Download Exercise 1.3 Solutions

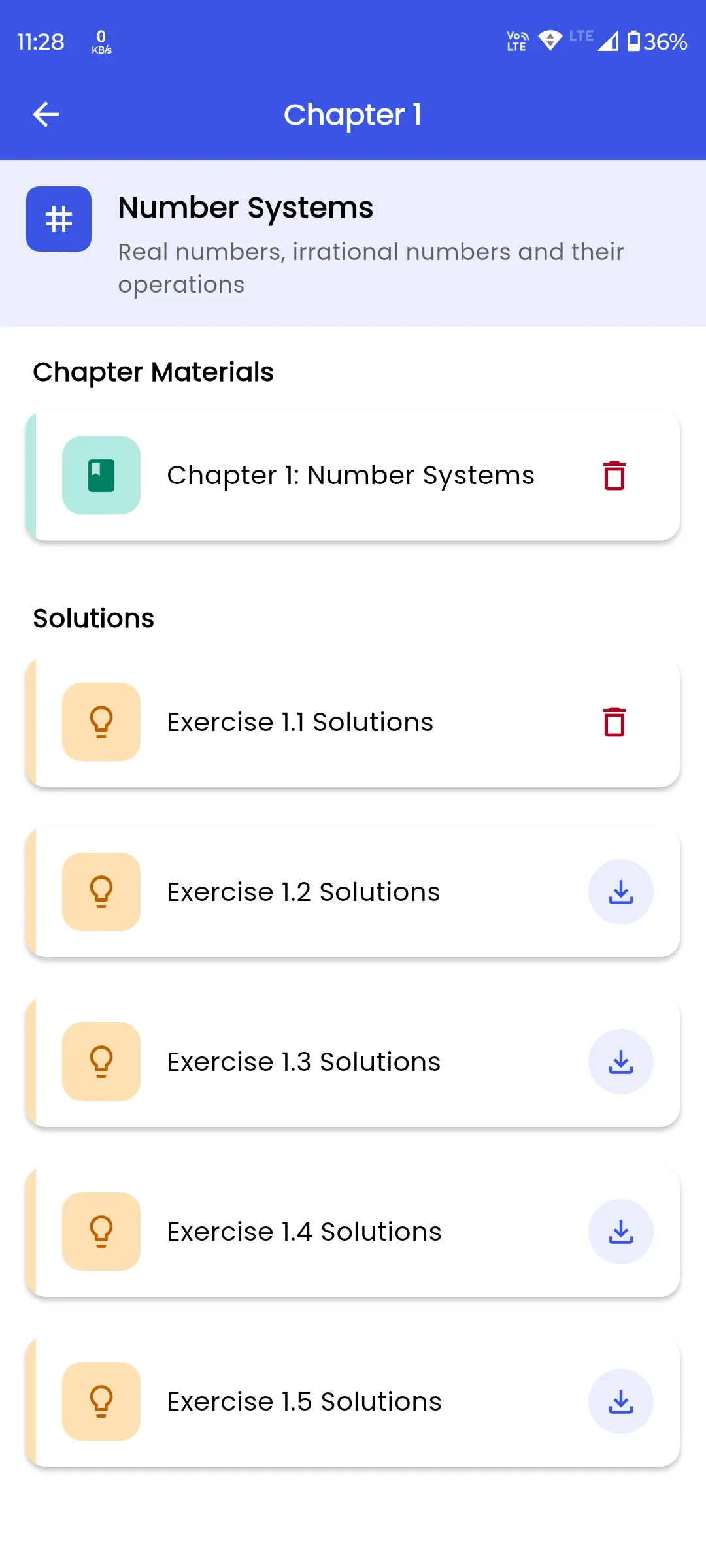click(621, 1062)
